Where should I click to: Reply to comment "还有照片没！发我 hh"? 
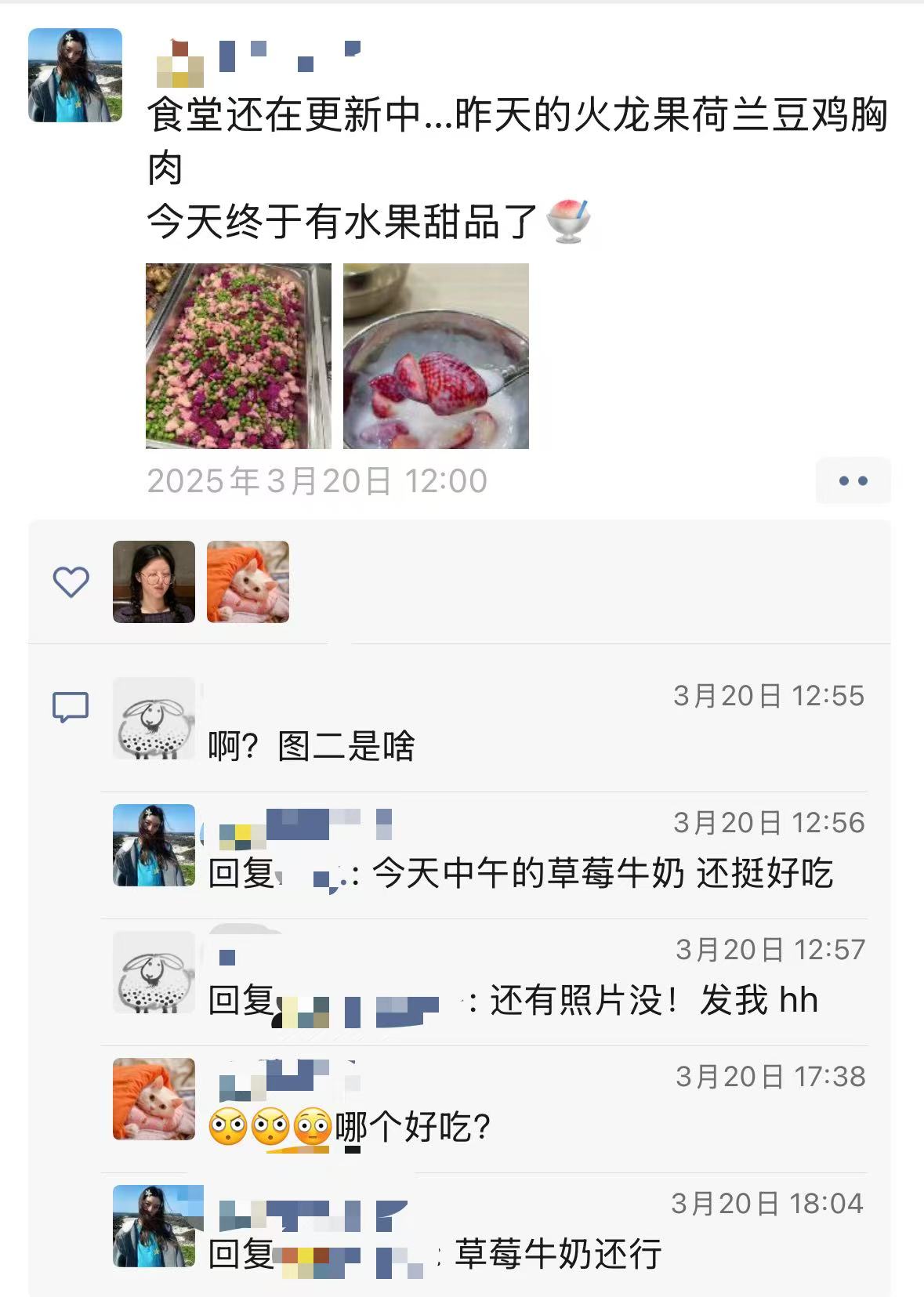[x=653, y=1001]
